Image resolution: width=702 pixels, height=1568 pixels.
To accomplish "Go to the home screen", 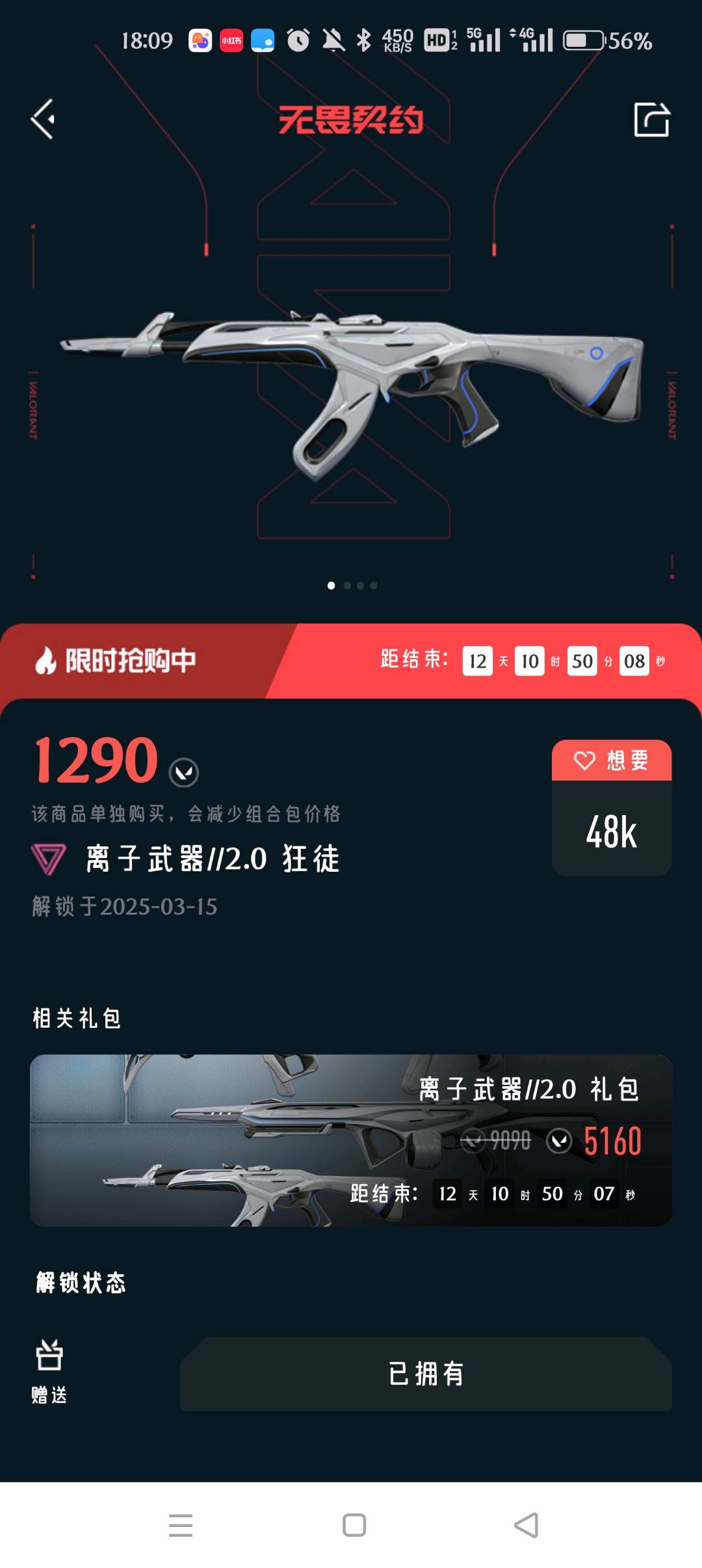I will (354, 1525).
